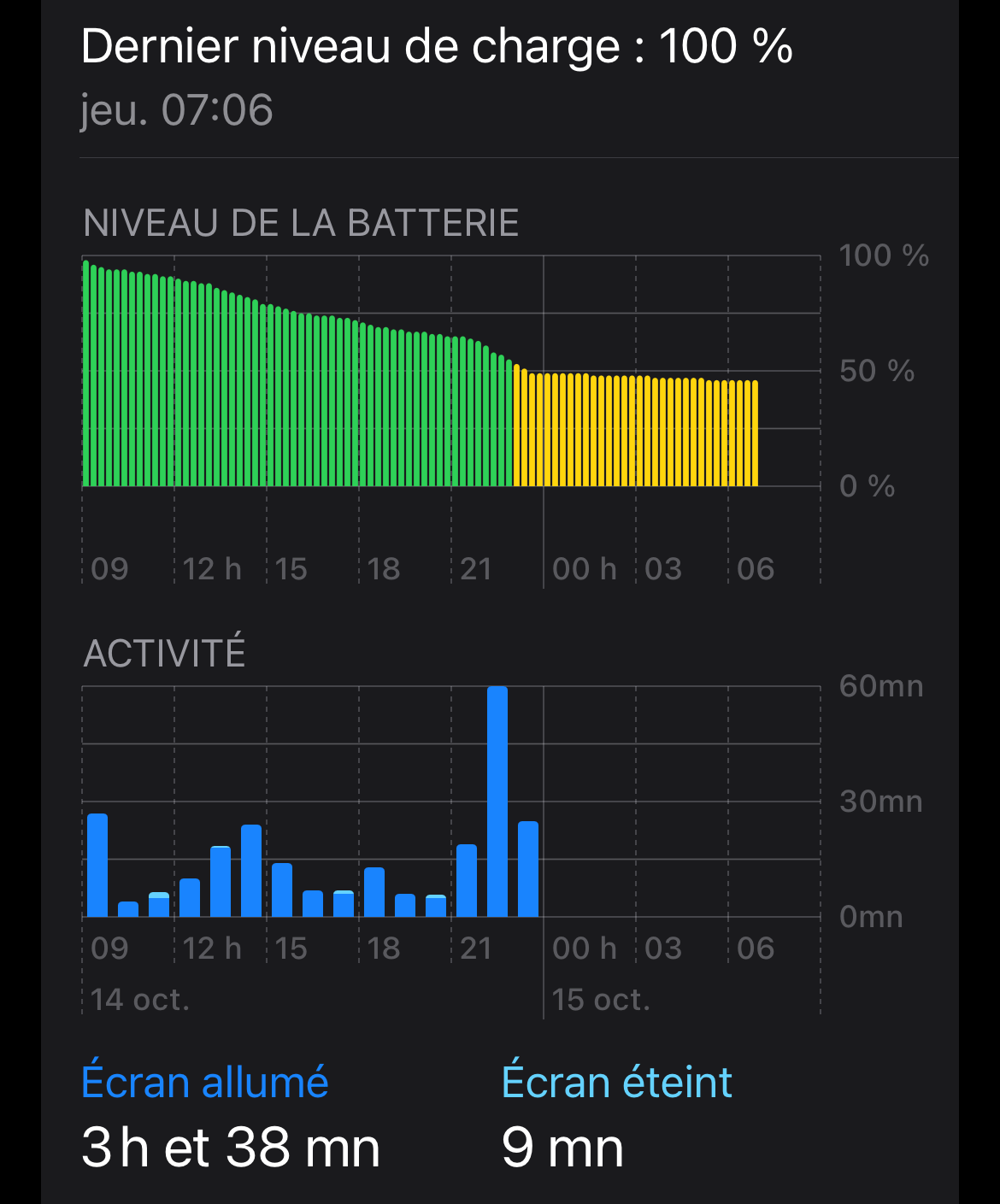Tap the yellow section of battery level graph
Viewport: 1000px width, 1204px height.
click(636, 432)
